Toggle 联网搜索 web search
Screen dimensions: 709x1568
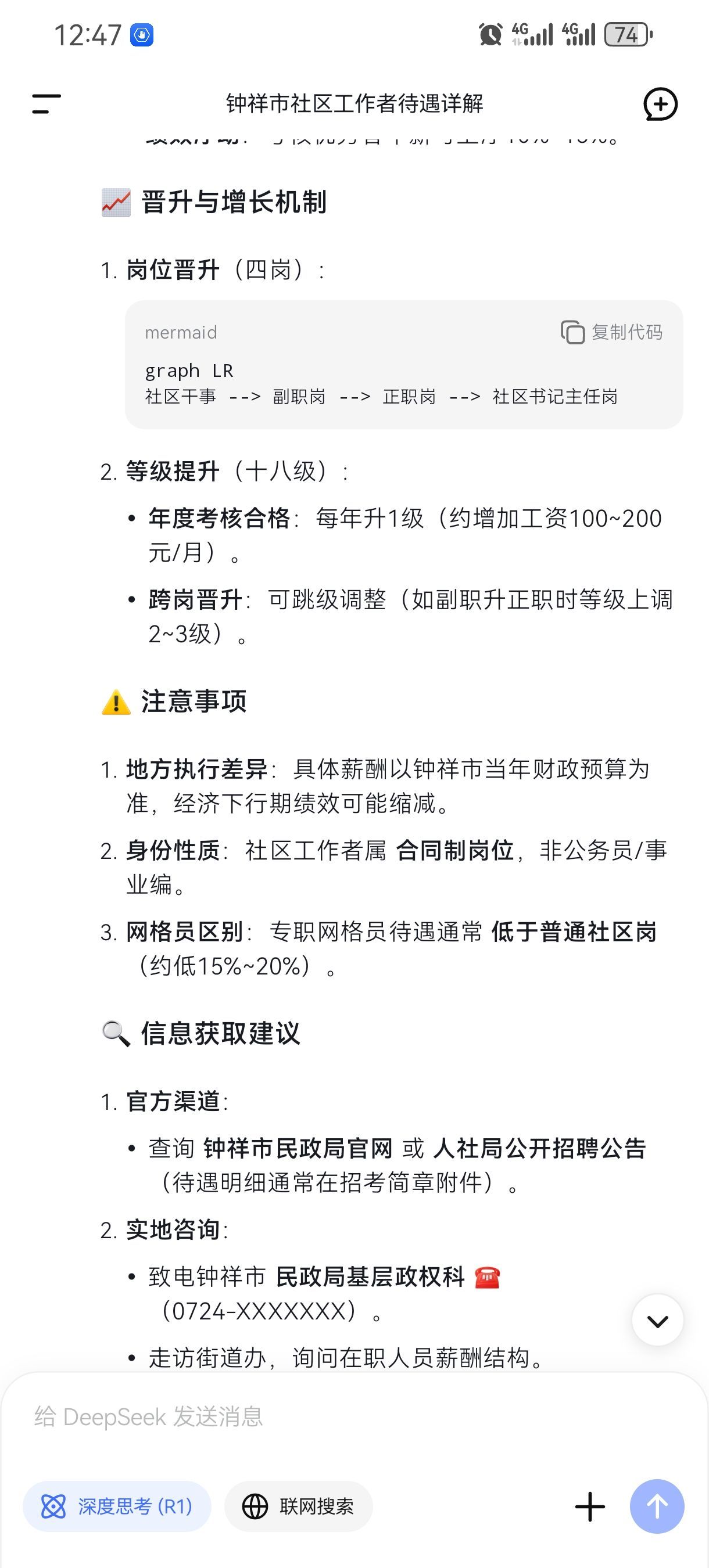coord(299,1506)
